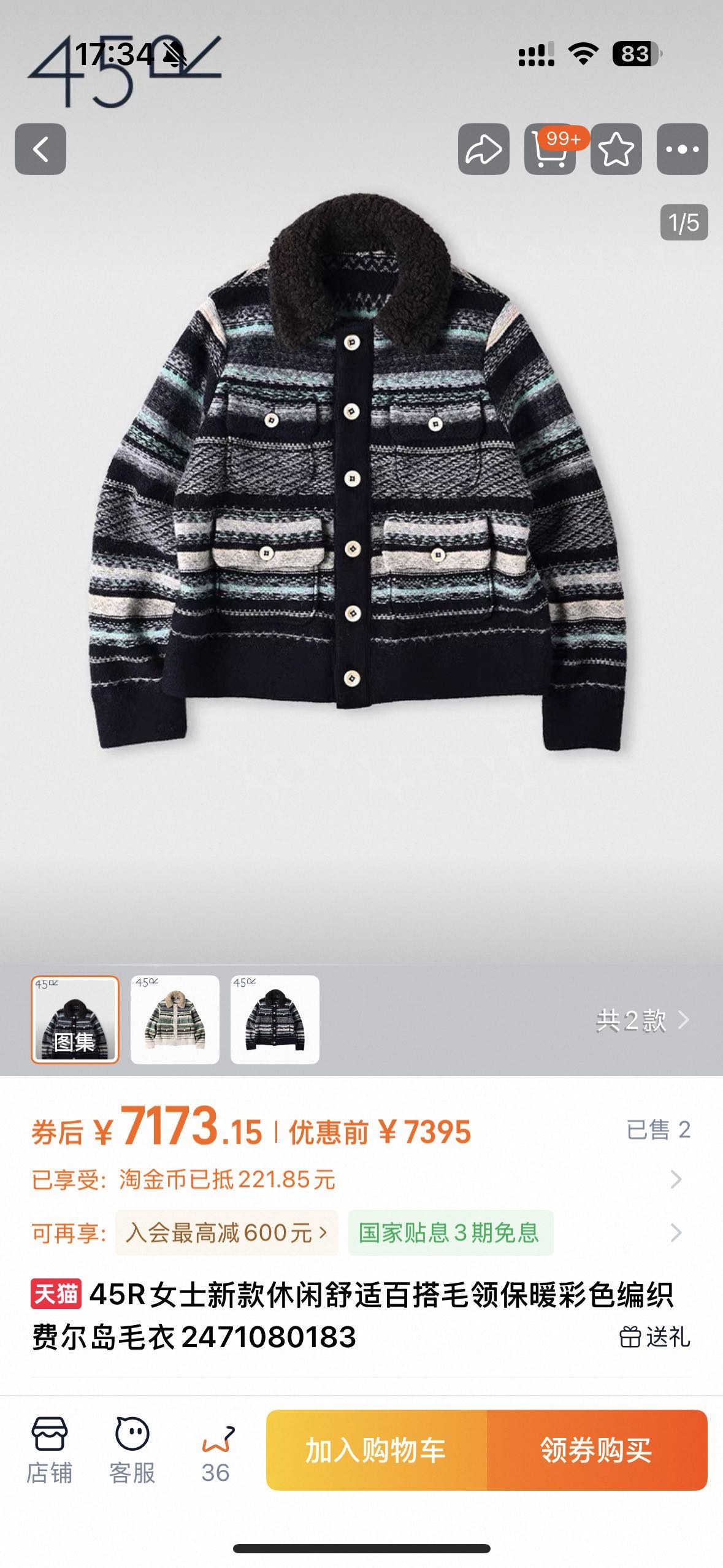Buy with coupon using 领券购买
Image resolution: width=723 pixels, height=1568 pixels.
[x=596, y=1450]
